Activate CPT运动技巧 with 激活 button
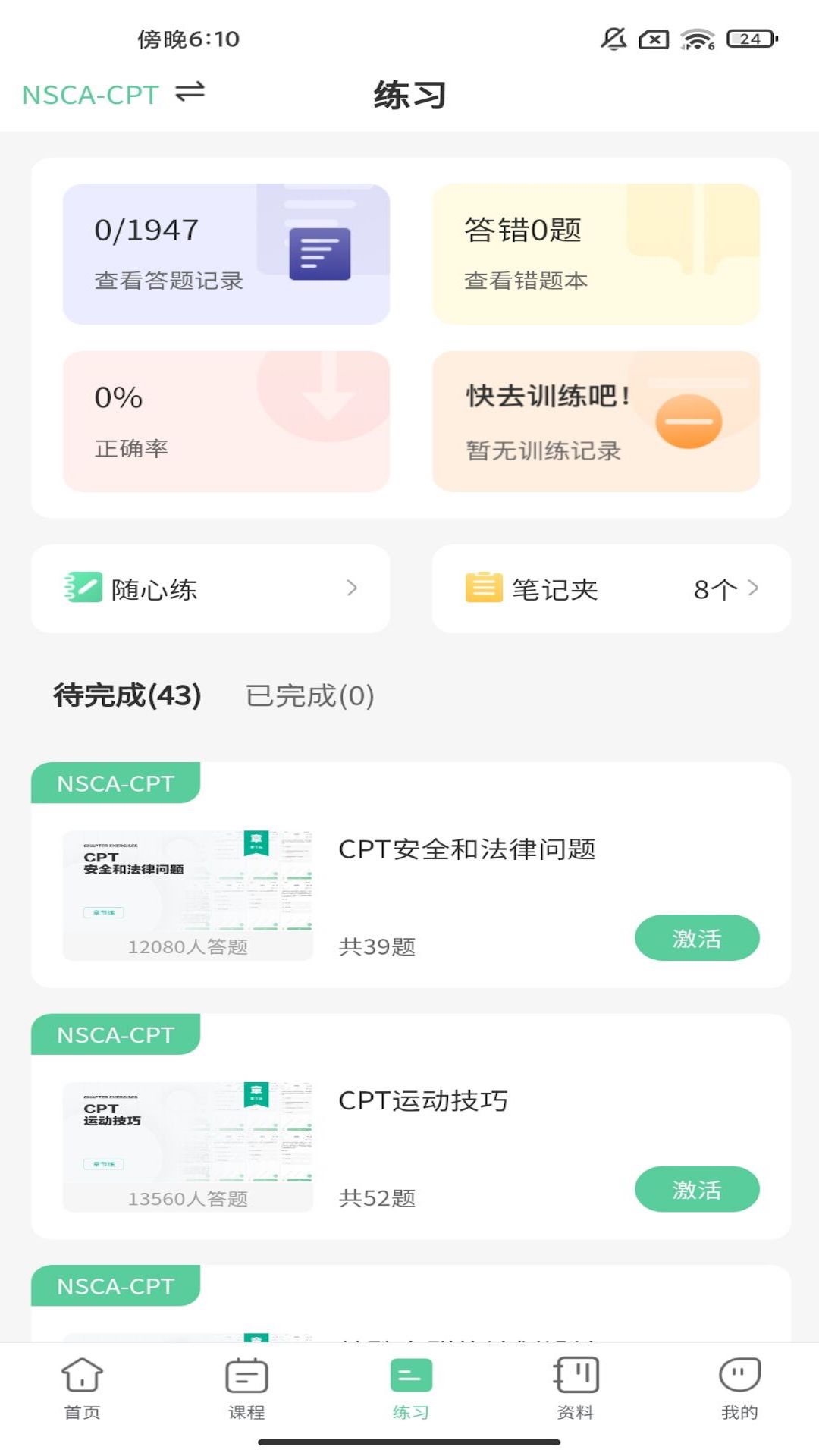This screenshot has height=1456, width=819. (697, 1189)
